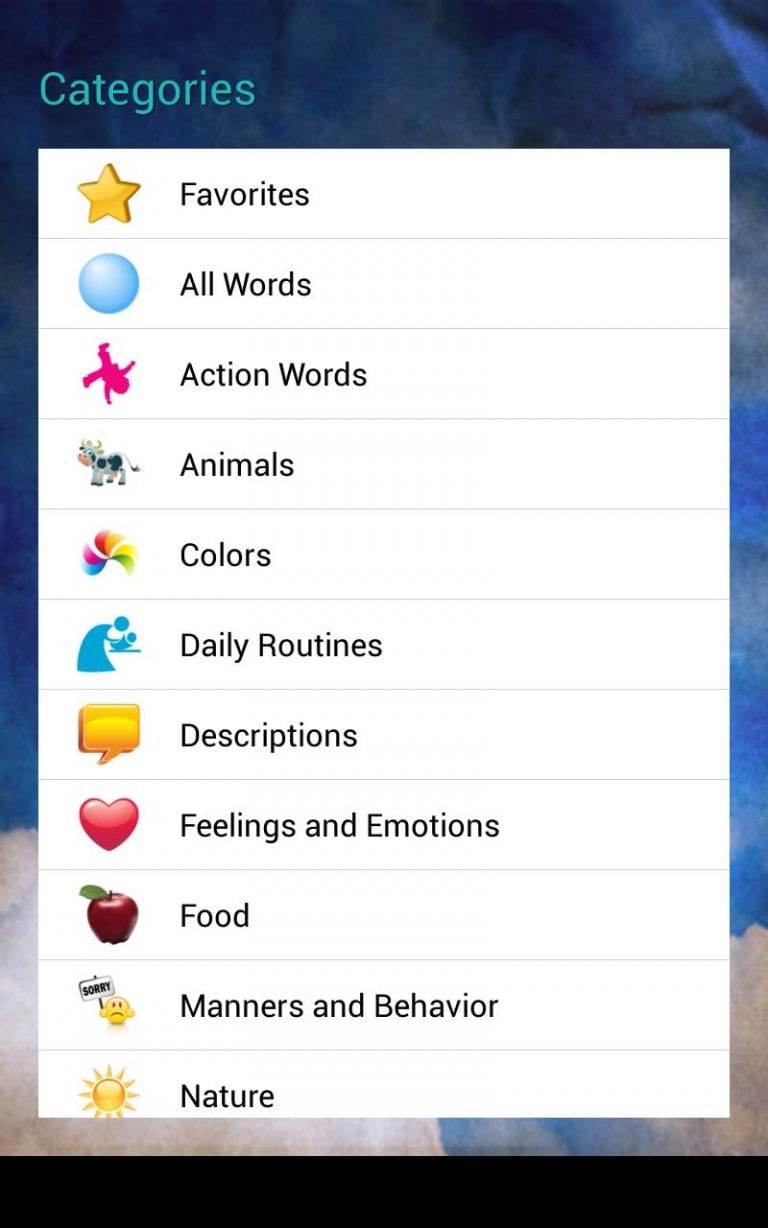Select the Action Words entry
This screenshot has height=1228, width=768.
[x=384, y=374]
